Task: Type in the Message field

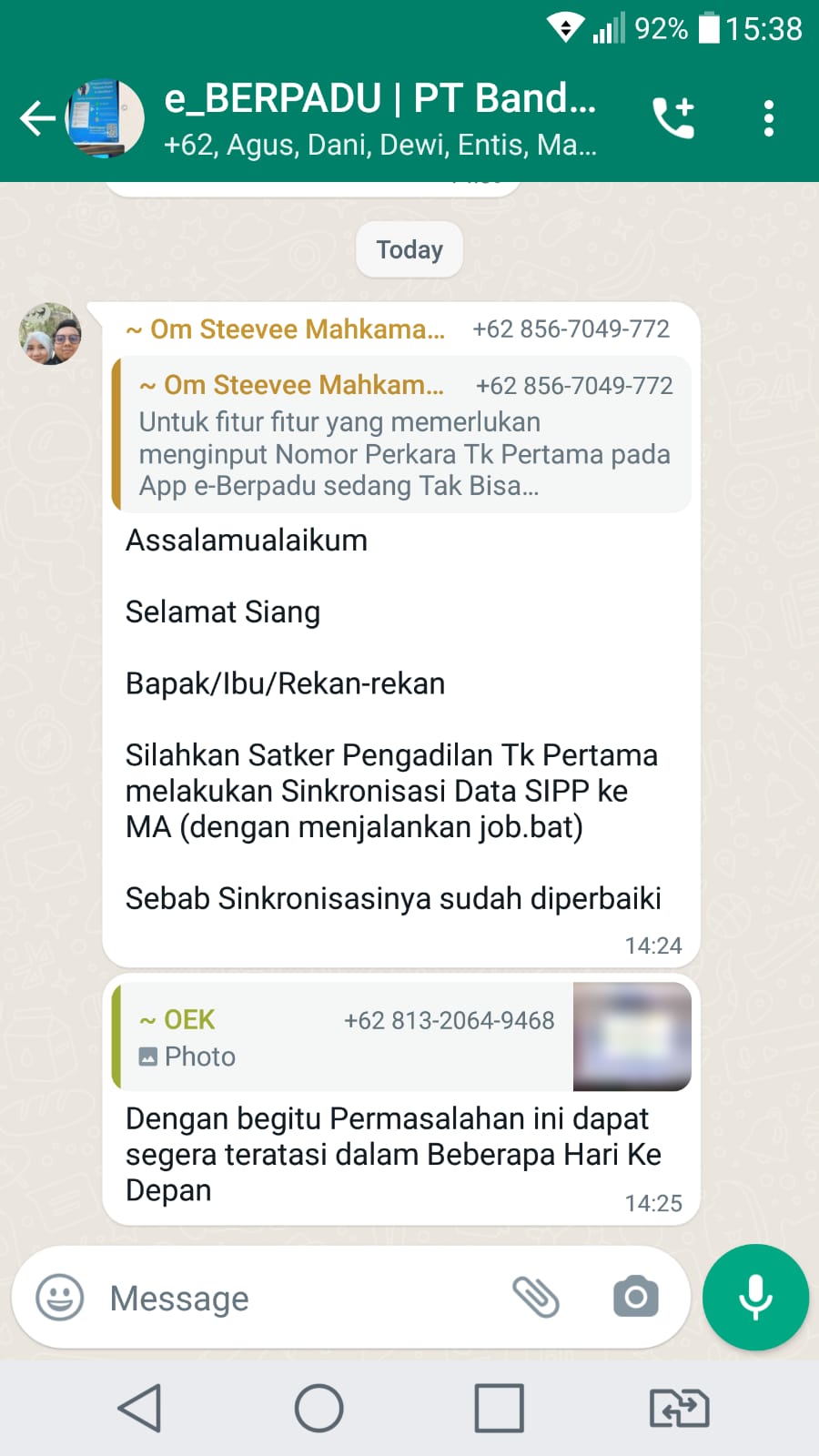Action: pyautogui.click(x=300, y=1298)
